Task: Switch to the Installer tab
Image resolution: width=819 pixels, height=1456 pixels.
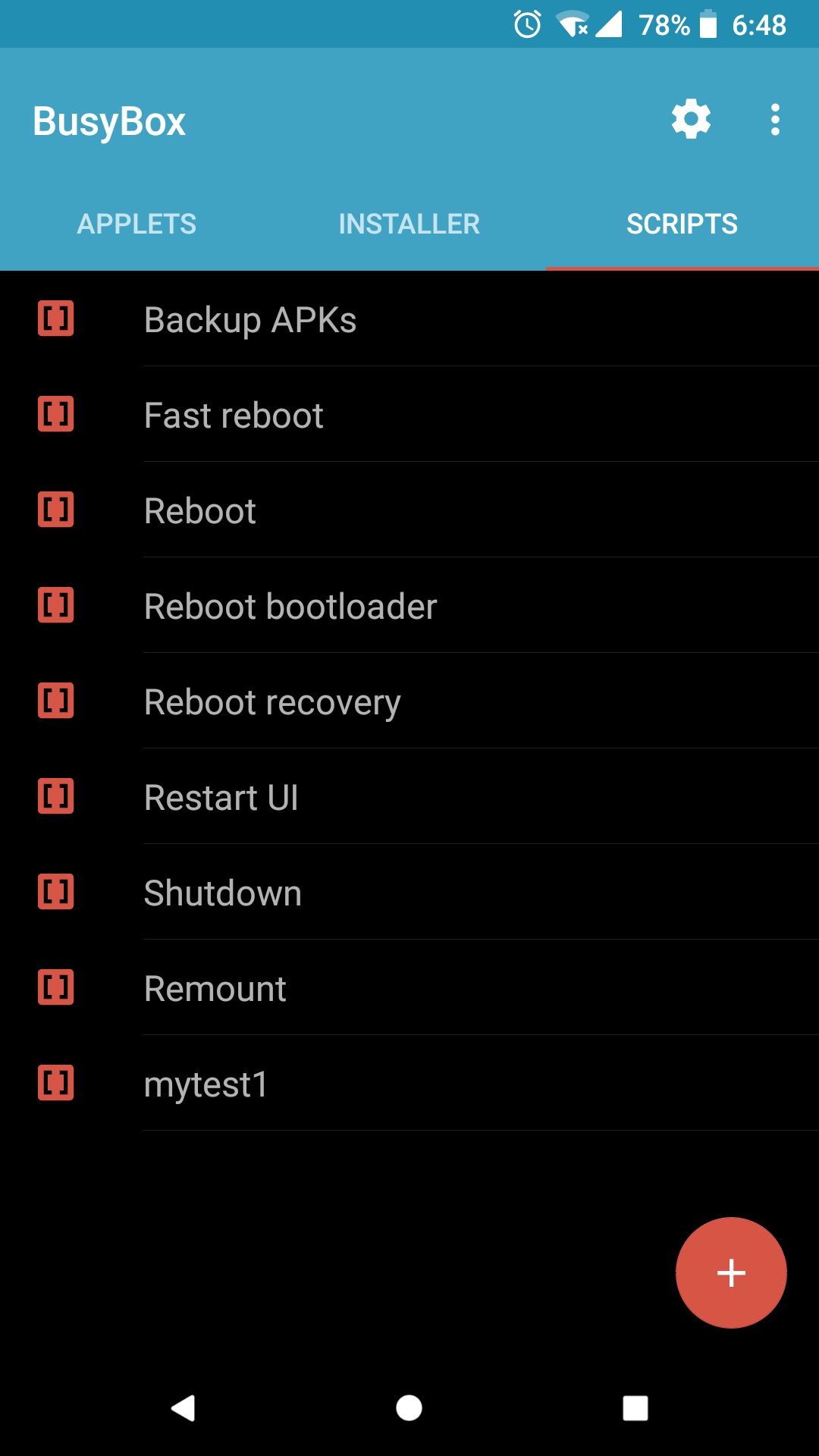Action: click(x=409, y=224)
